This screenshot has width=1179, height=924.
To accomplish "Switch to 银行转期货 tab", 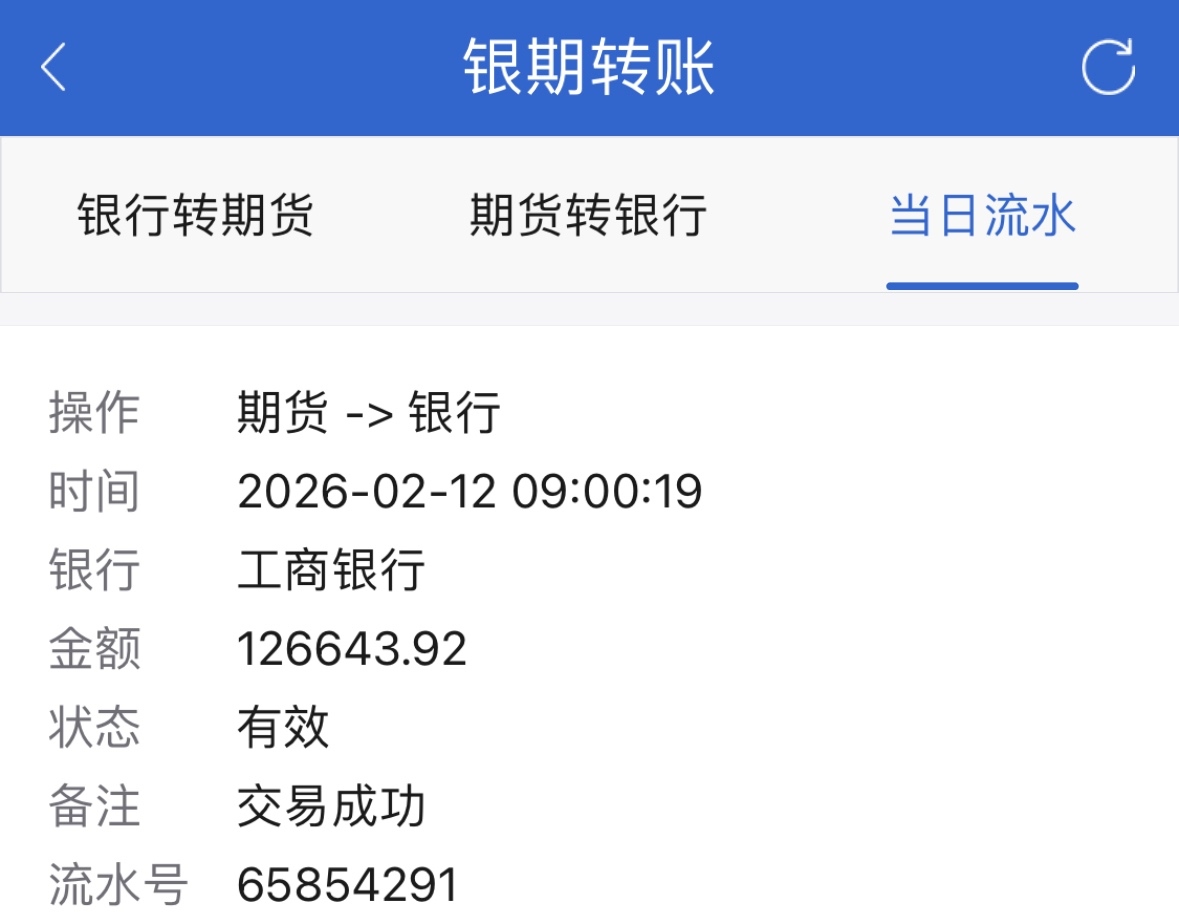I will pyautogui.click(x=195, y=215).
